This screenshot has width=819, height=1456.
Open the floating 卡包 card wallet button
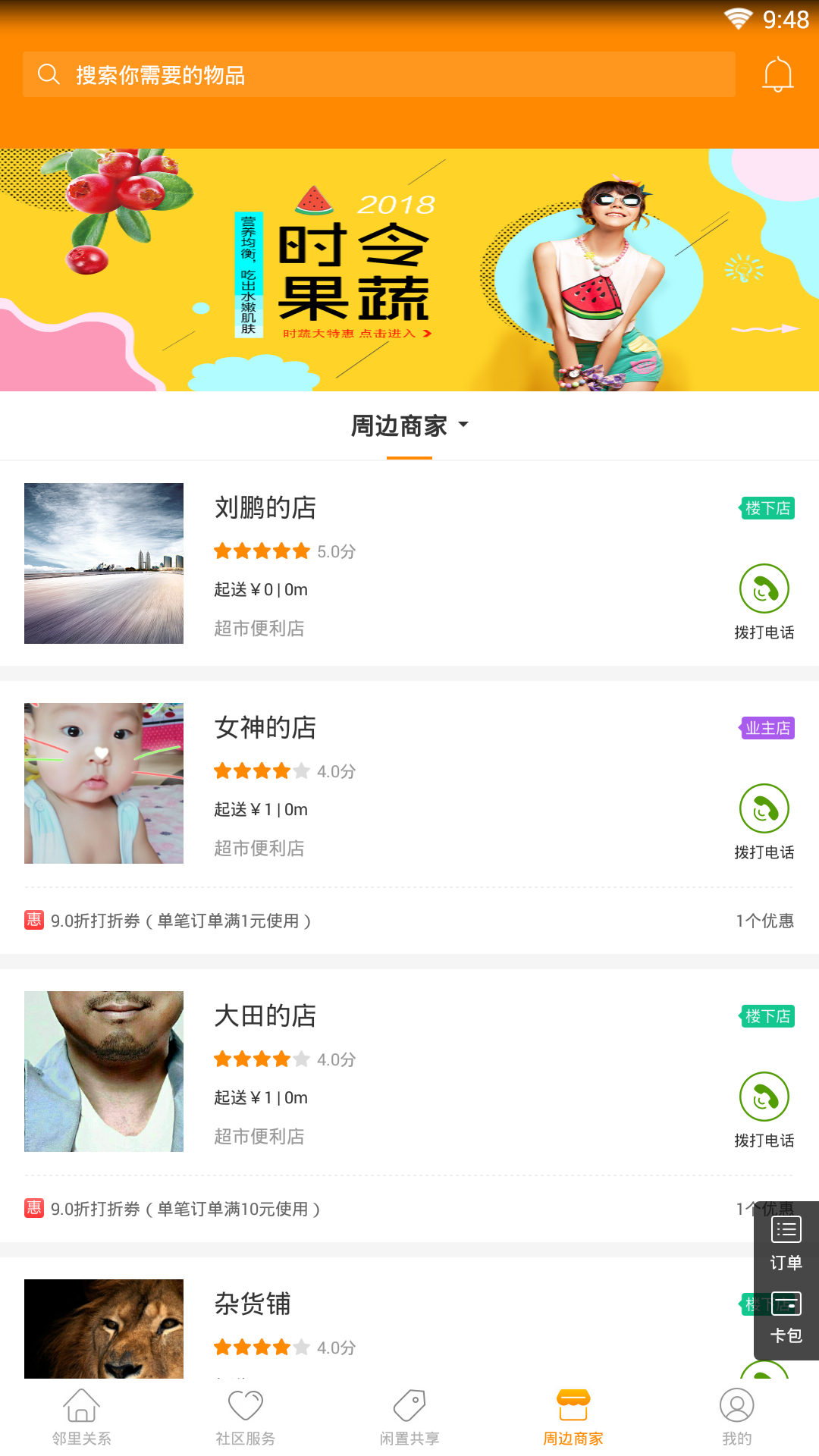pos(786,1318)
